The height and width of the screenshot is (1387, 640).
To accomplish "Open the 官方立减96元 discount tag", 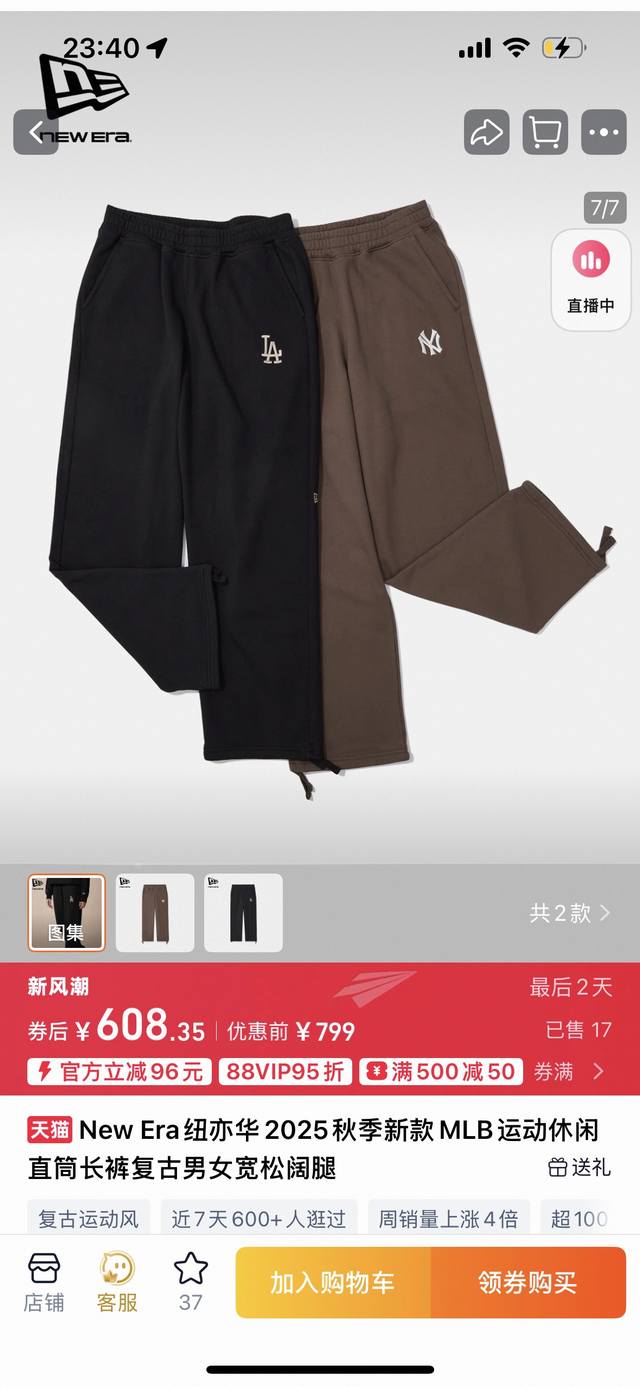I will point(120,1072).
